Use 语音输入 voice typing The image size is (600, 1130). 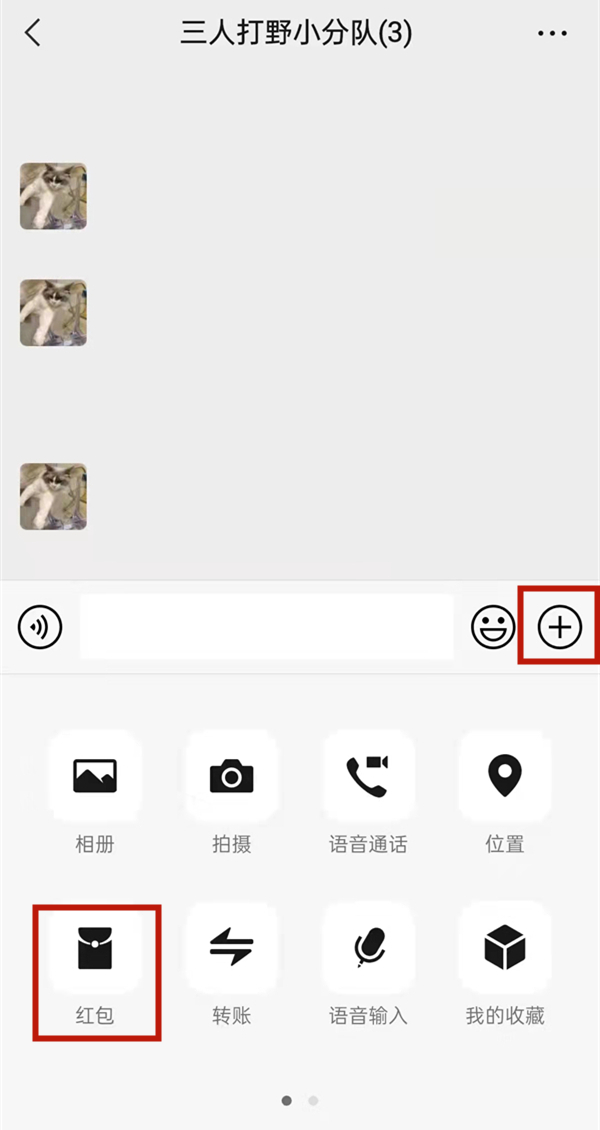pos(367,948)
